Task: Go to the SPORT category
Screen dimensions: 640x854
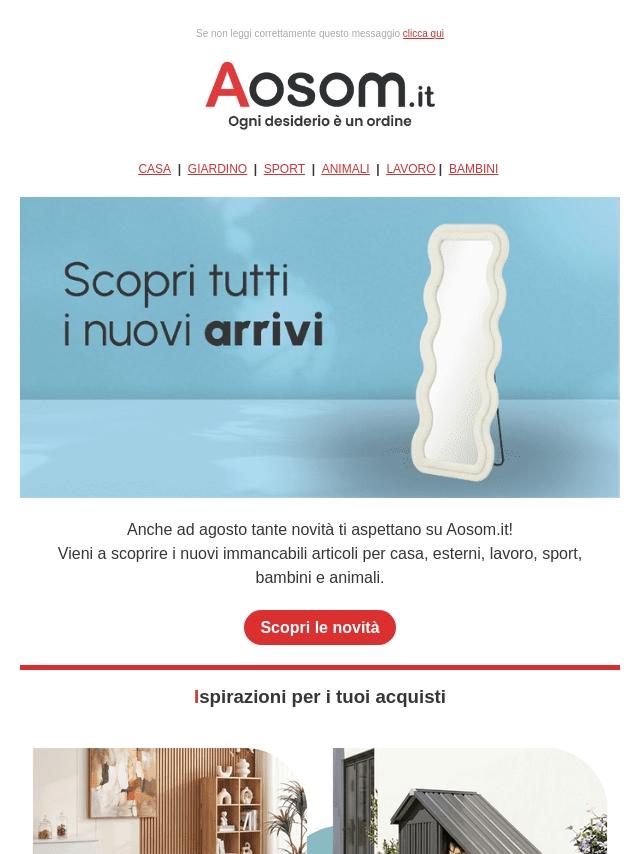Action: (x=284, y=169)
